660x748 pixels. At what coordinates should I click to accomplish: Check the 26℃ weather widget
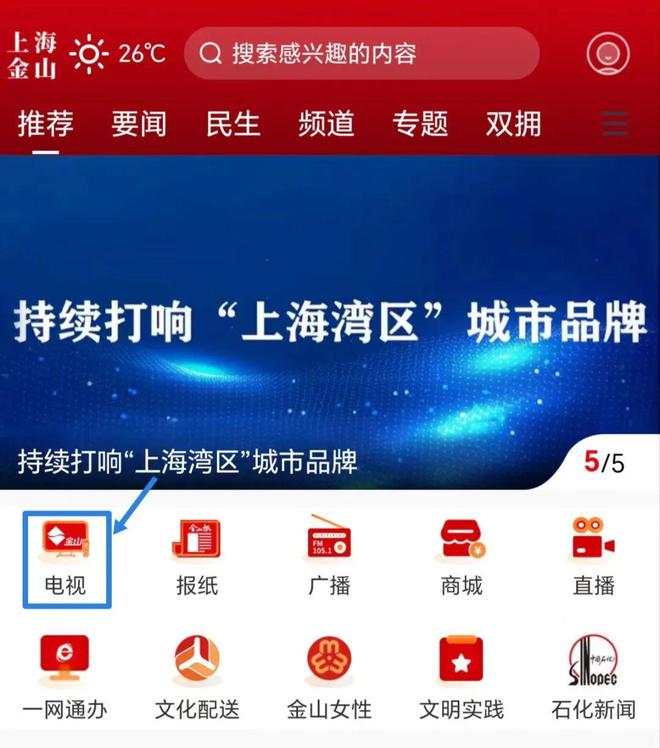119,53
